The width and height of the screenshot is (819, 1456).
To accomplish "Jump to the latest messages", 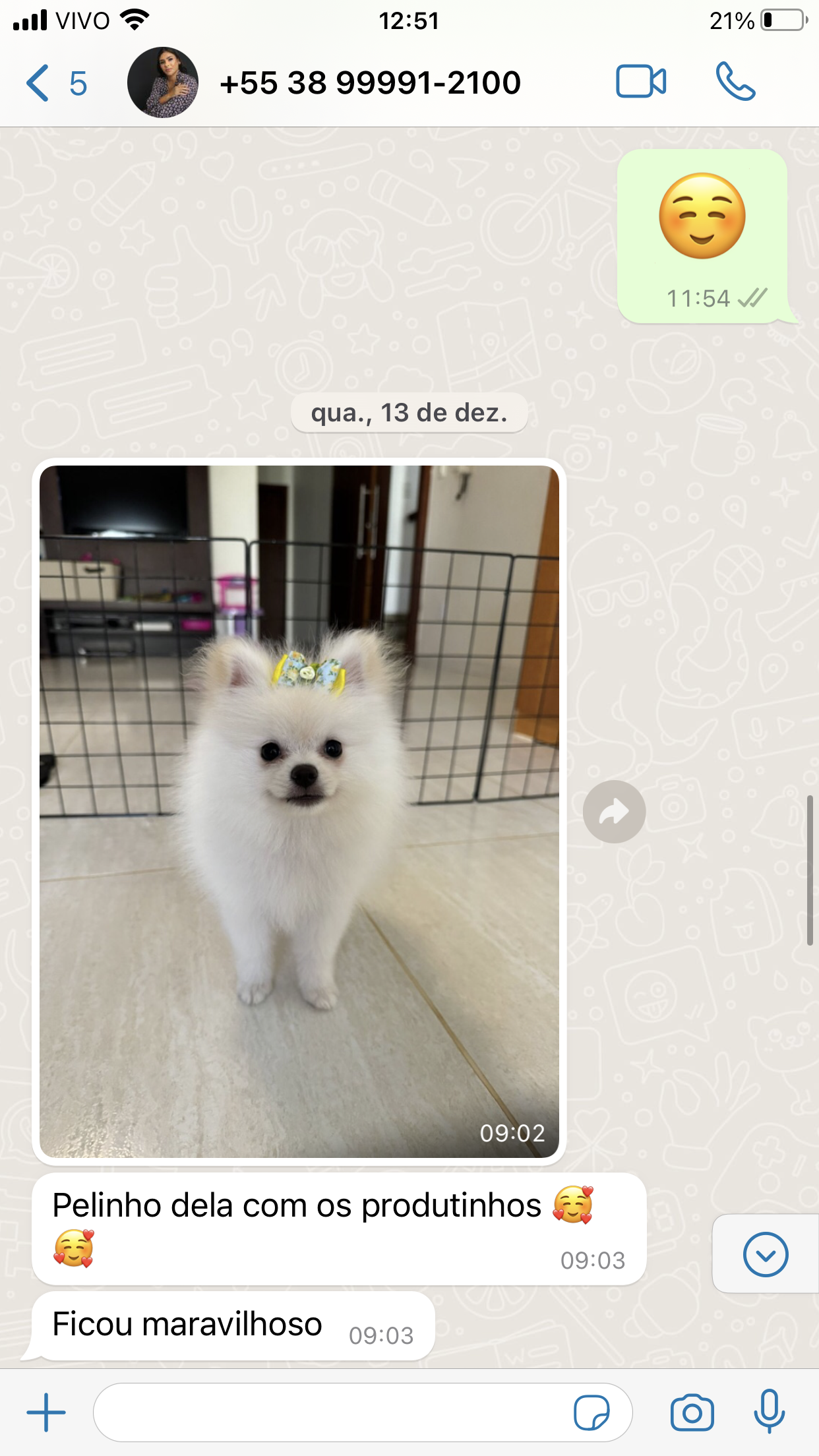I will tap(765, 1254).
